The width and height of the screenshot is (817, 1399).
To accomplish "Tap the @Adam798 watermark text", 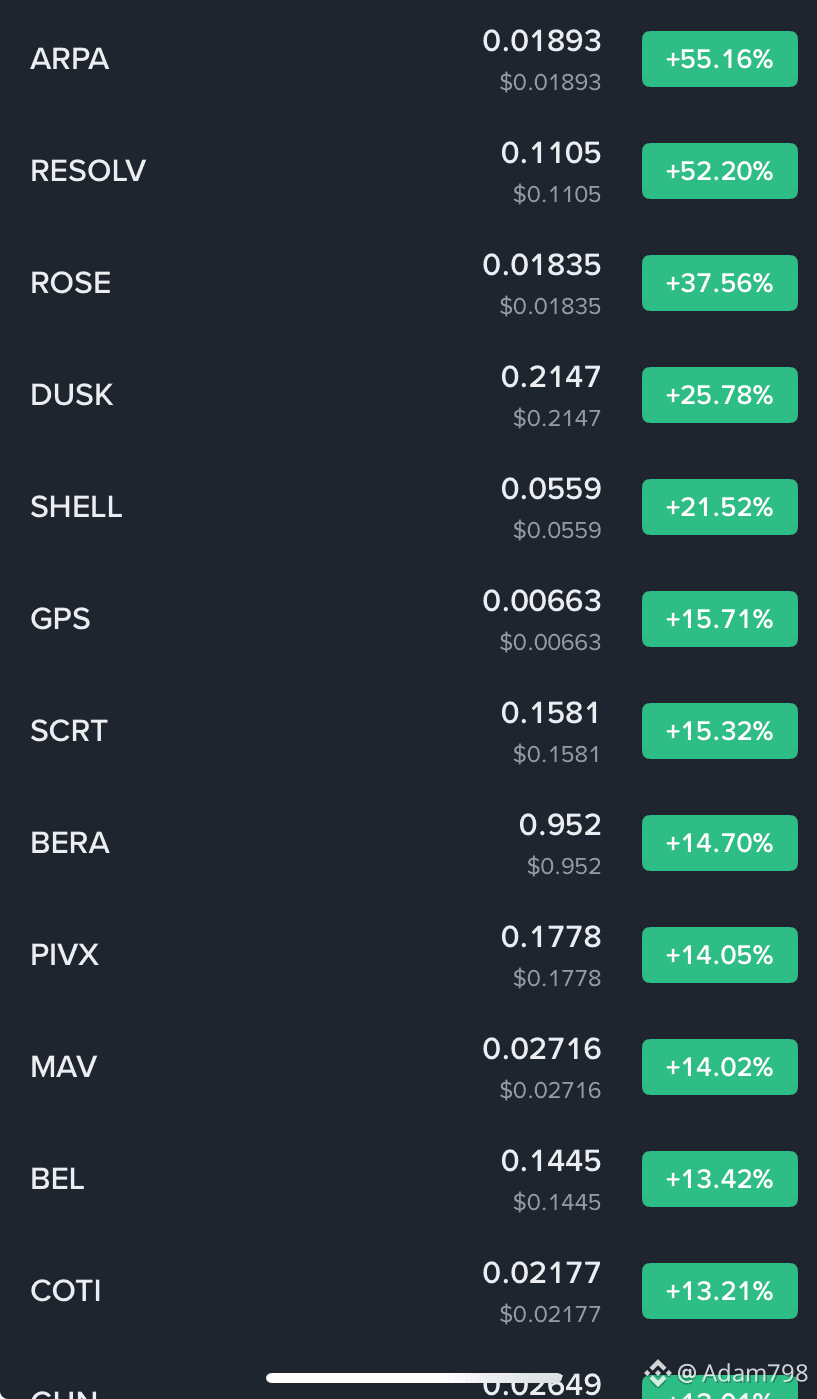I will coord(740,1373).
